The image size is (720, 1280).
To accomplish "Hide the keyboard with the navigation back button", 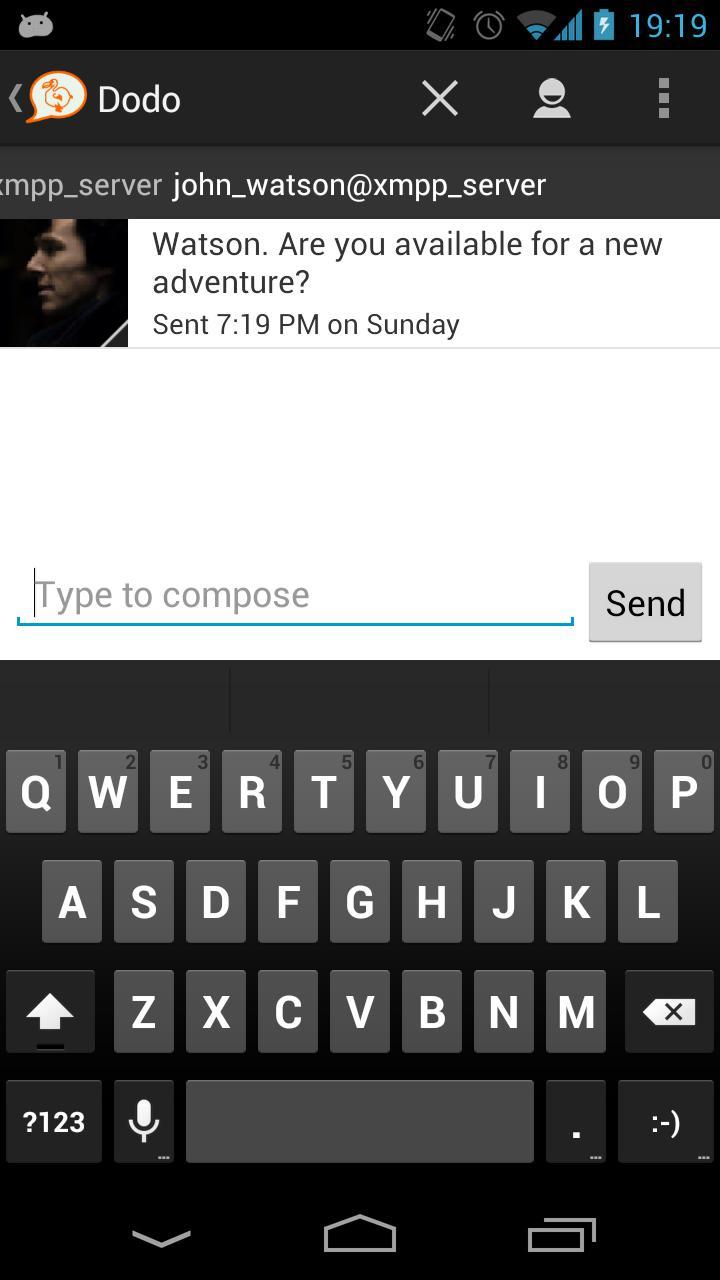I will (161, 1238).
